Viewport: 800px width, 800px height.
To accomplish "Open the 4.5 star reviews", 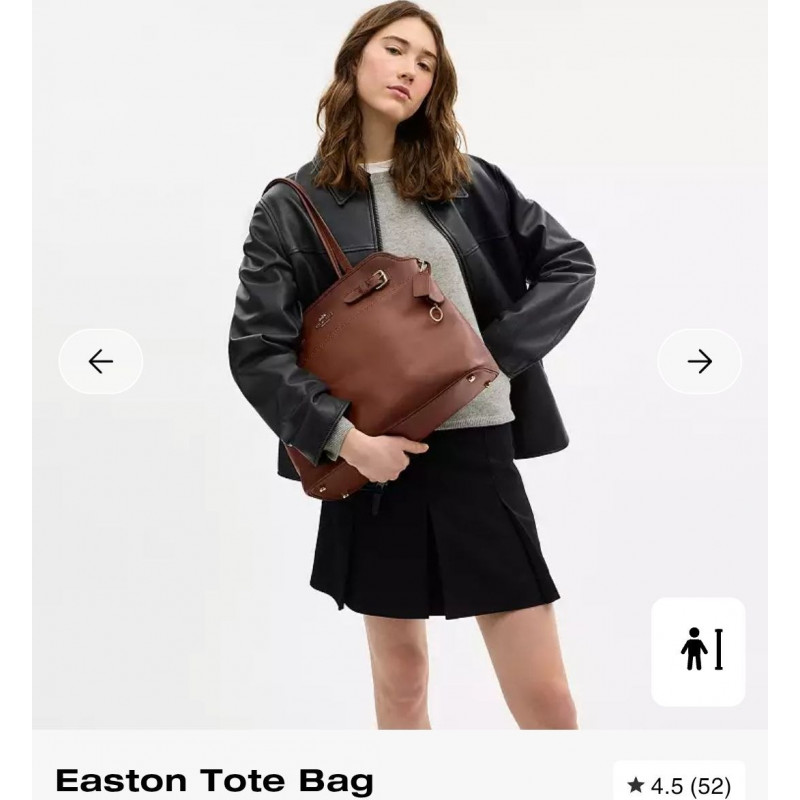I will [x=679, y=785].
